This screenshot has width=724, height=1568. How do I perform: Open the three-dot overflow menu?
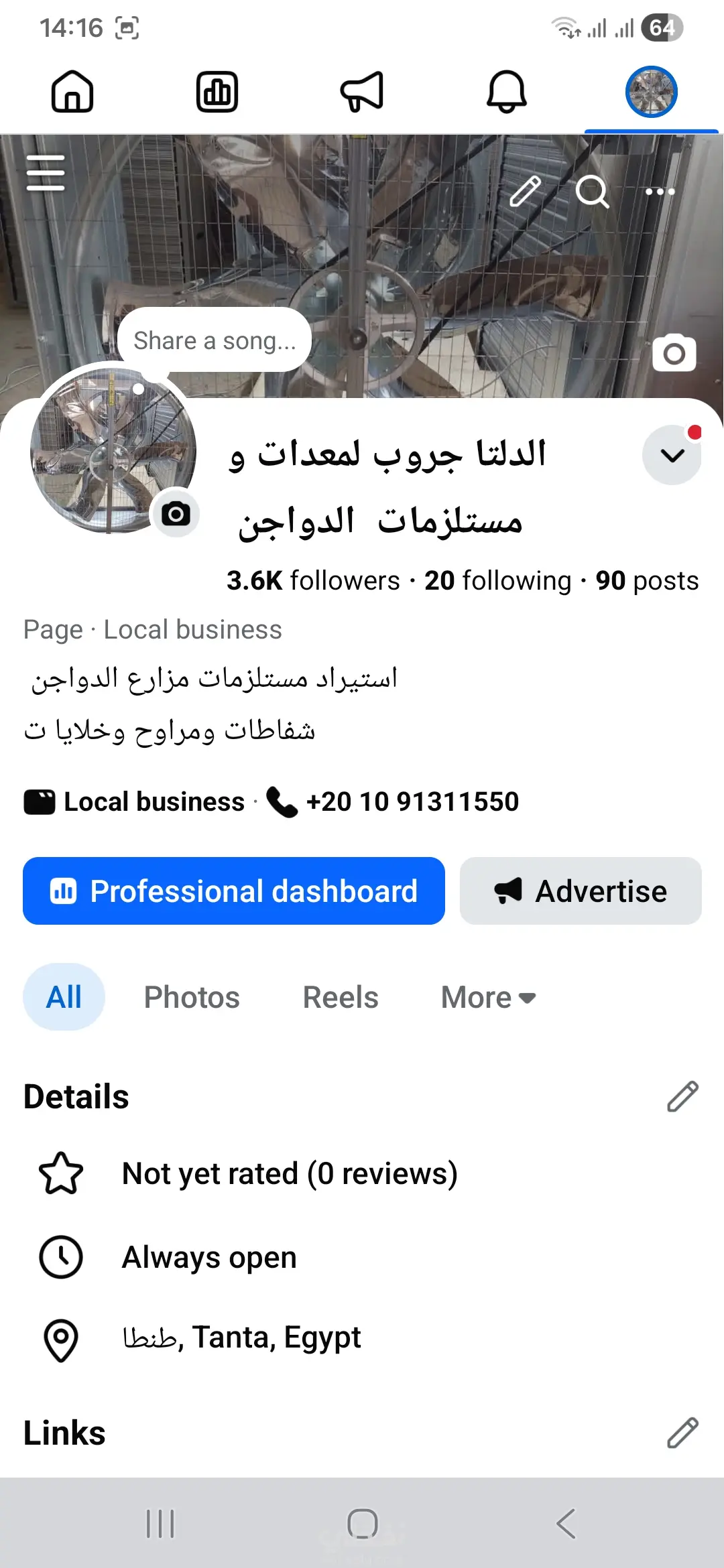(660, 192)
